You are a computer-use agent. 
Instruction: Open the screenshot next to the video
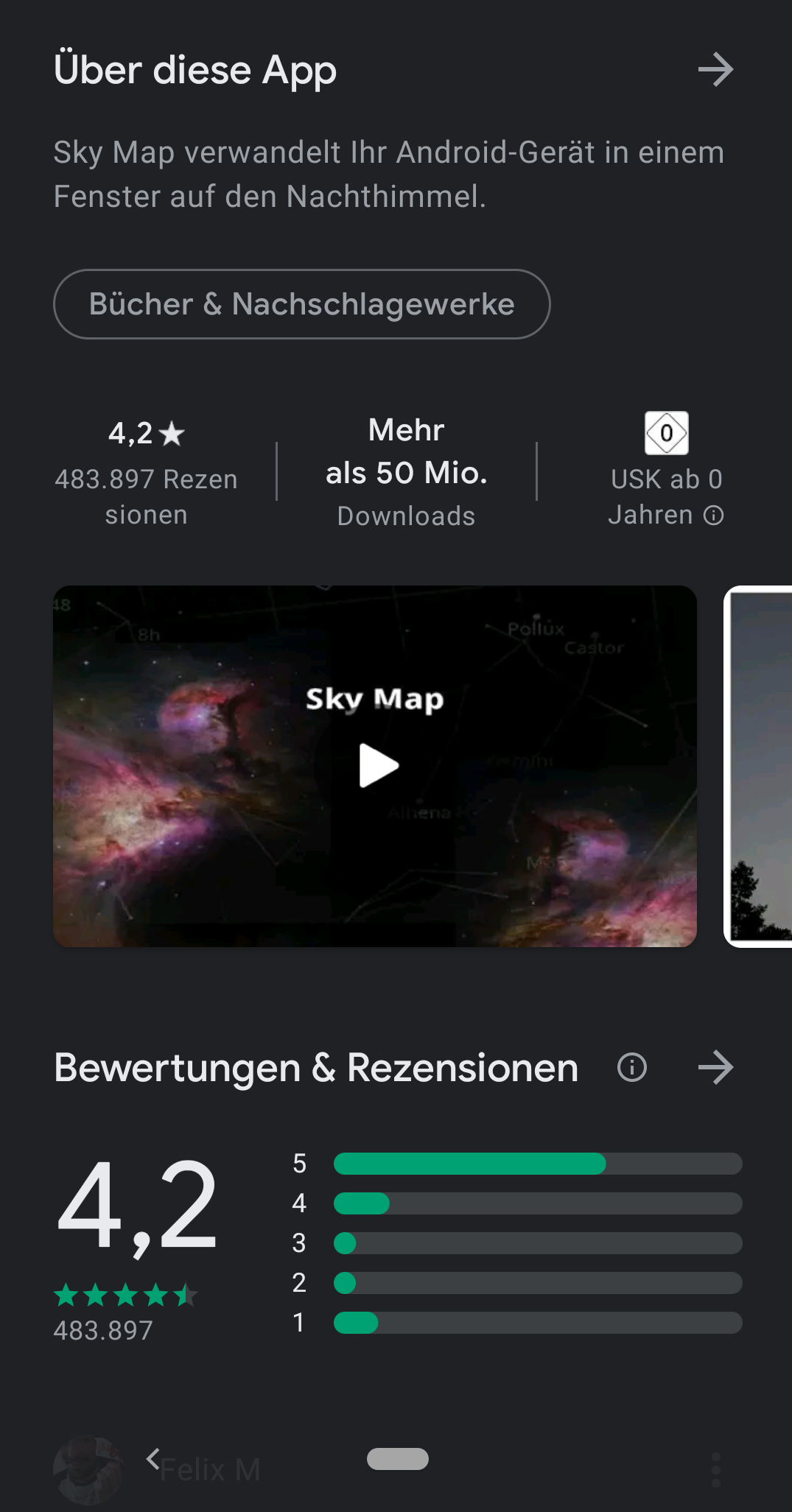click(760, 766)
